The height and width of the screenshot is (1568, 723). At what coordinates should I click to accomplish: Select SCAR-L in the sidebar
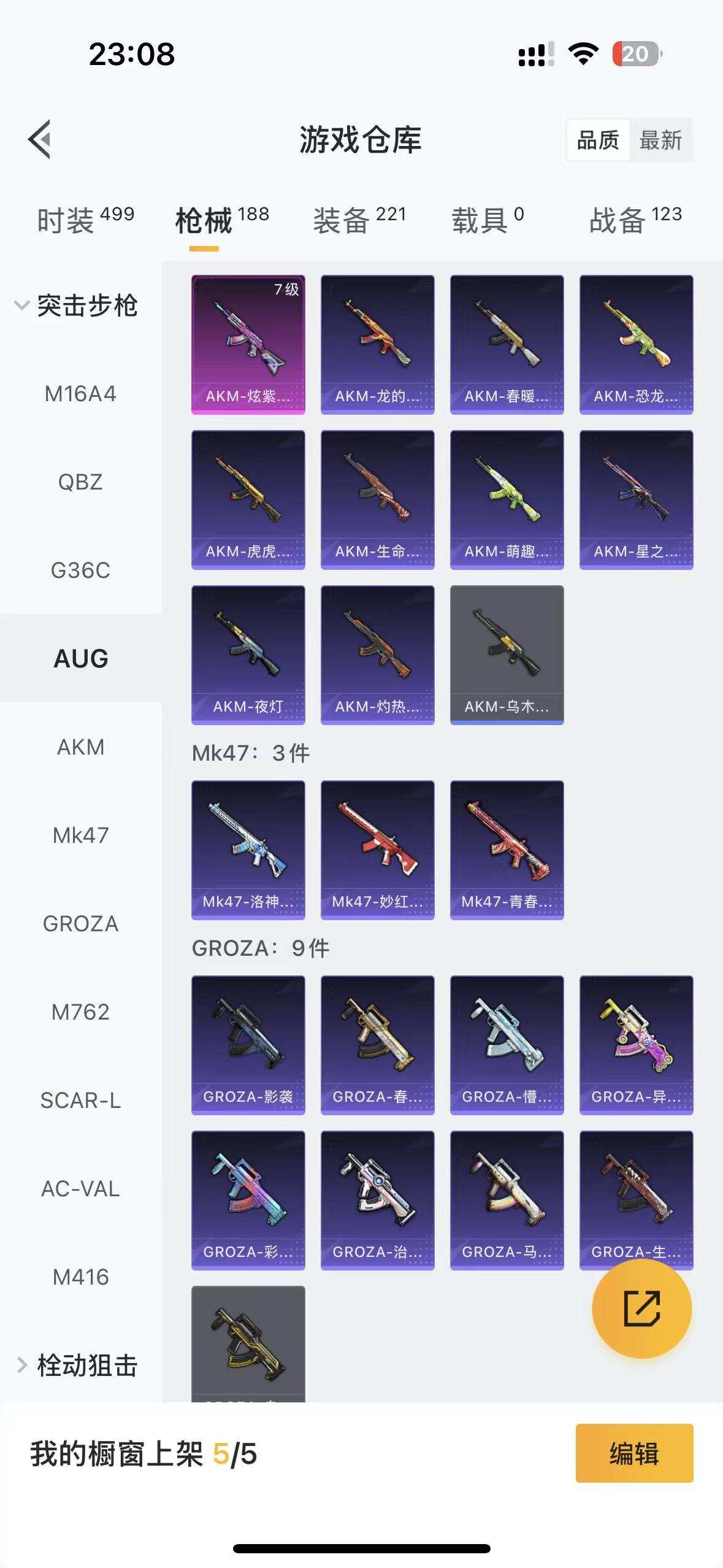tap(80, 1101)
